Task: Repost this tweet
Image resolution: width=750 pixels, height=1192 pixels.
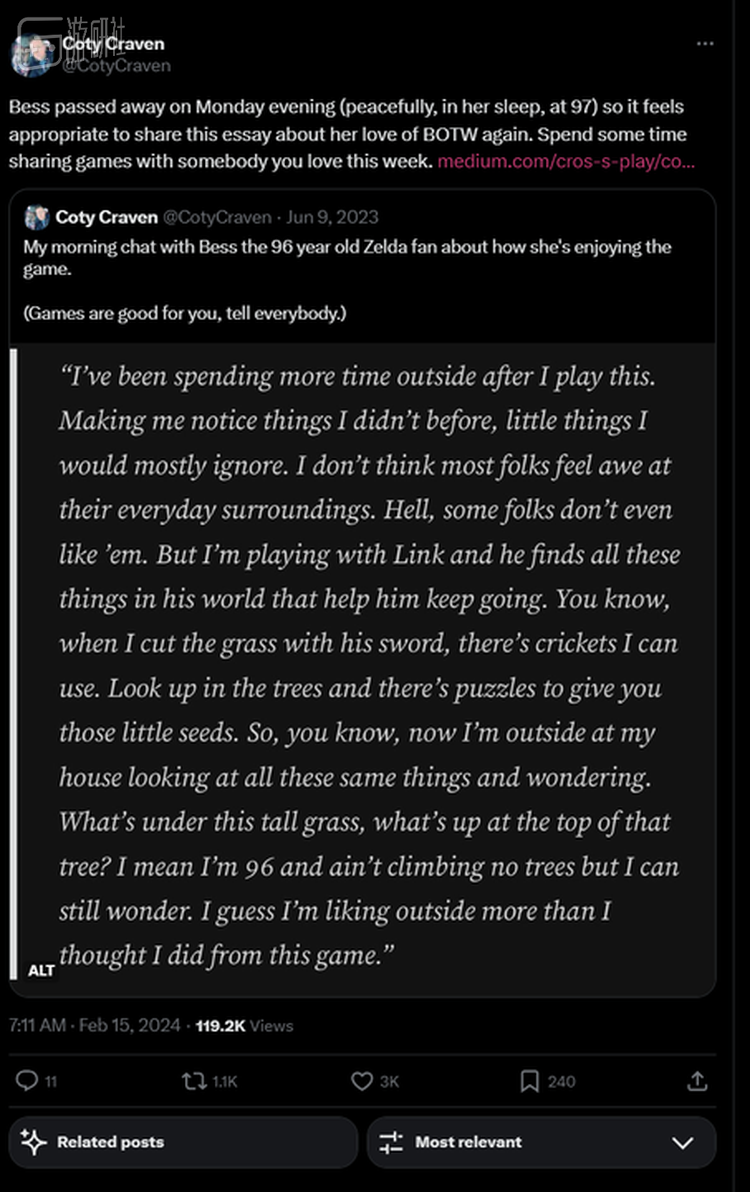Action: pos(190,1081)
